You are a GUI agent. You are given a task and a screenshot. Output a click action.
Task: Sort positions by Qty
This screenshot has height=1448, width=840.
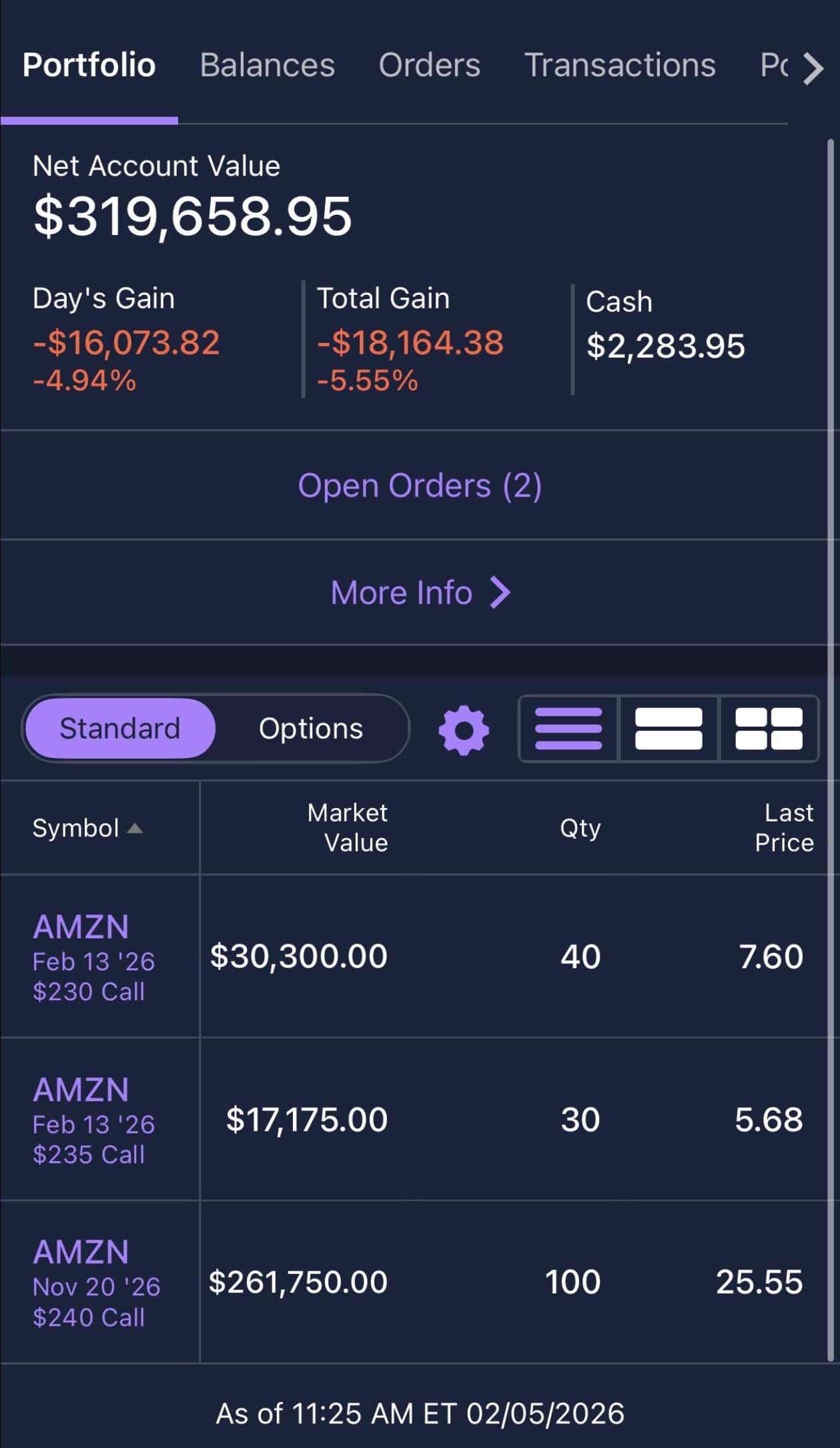pyautogui.click(x=580, y=828)
